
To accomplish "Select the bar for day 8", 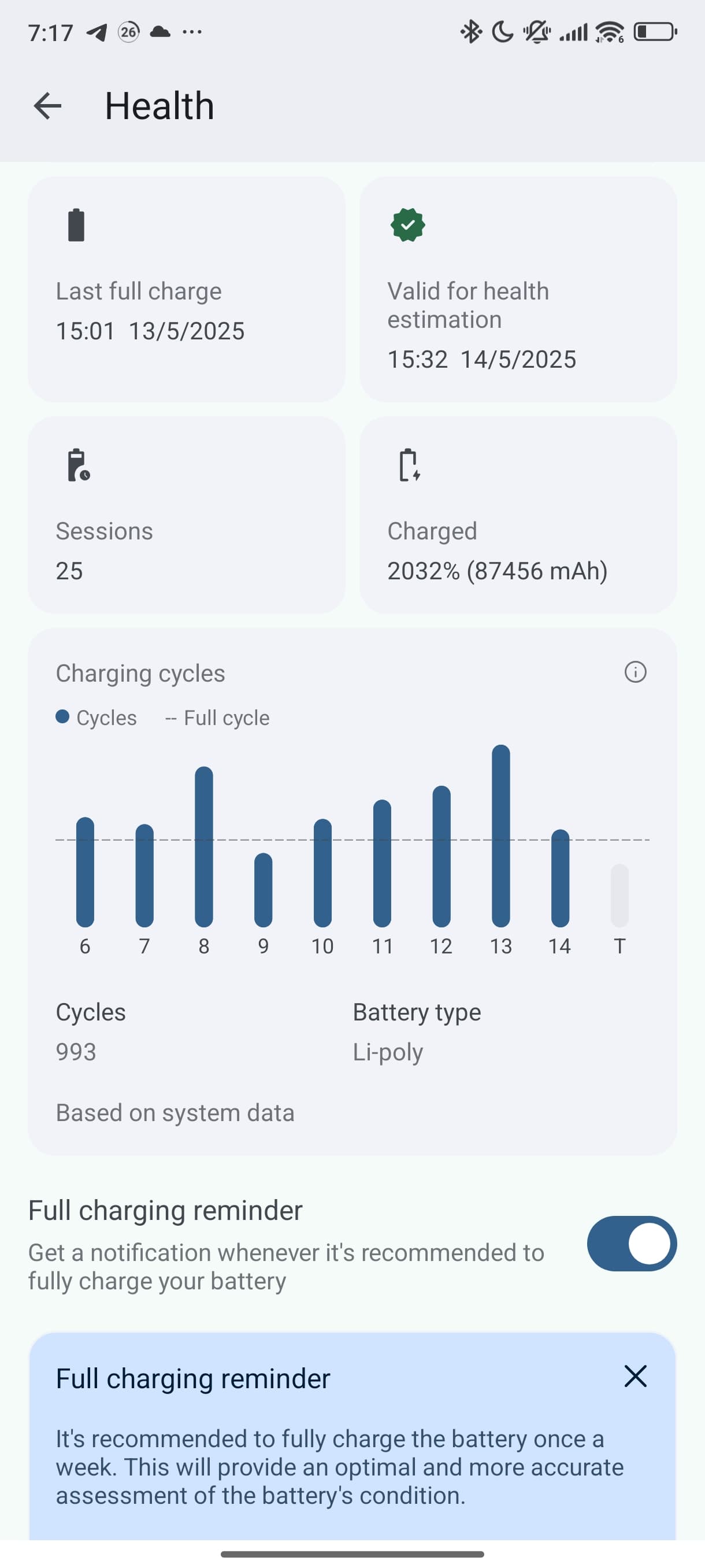I will (204, 846).
